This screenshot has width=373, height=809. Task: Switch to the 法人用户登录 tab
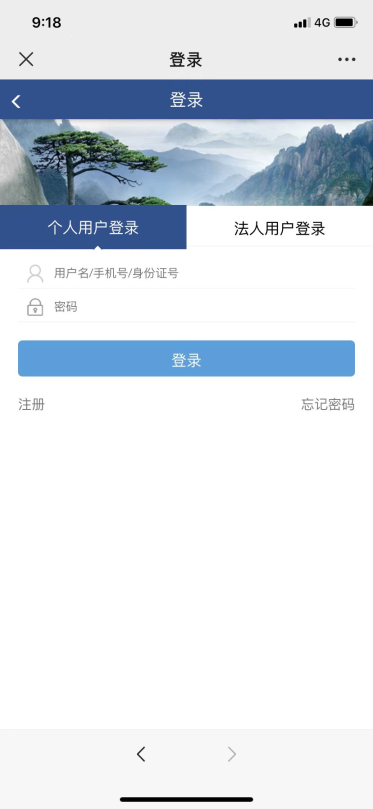(280, 228)
